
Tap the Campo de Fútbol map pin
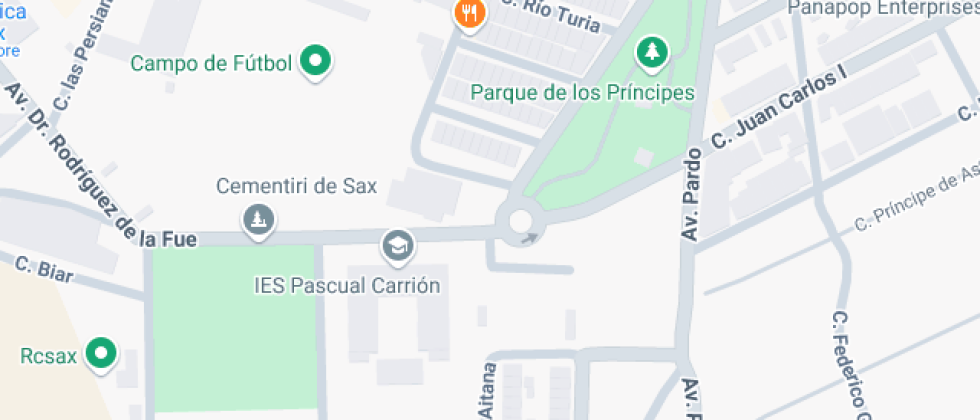(x=316, y=61)
